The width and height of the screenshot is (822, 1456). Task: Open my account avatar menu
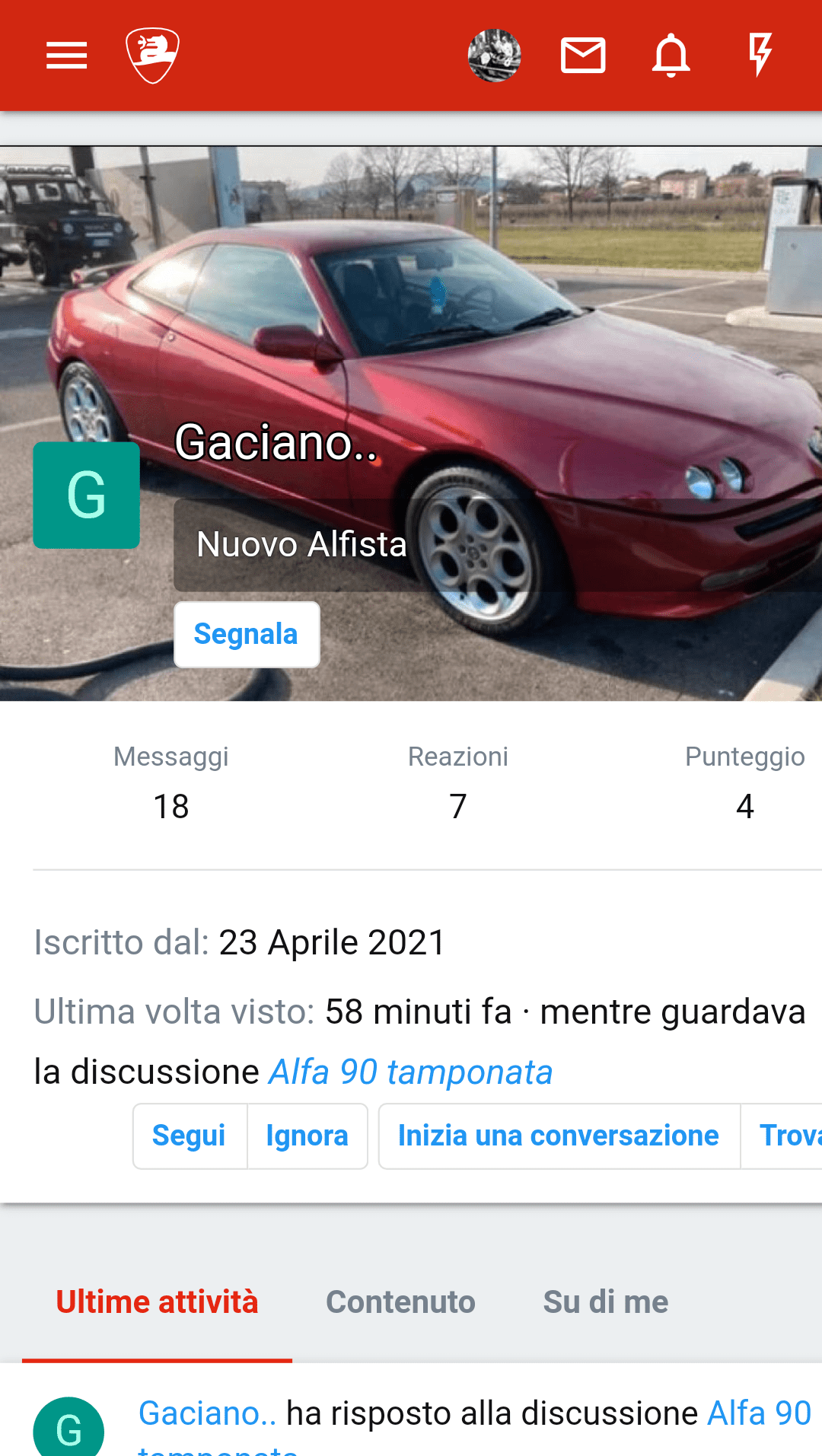(x=494, y=56)
